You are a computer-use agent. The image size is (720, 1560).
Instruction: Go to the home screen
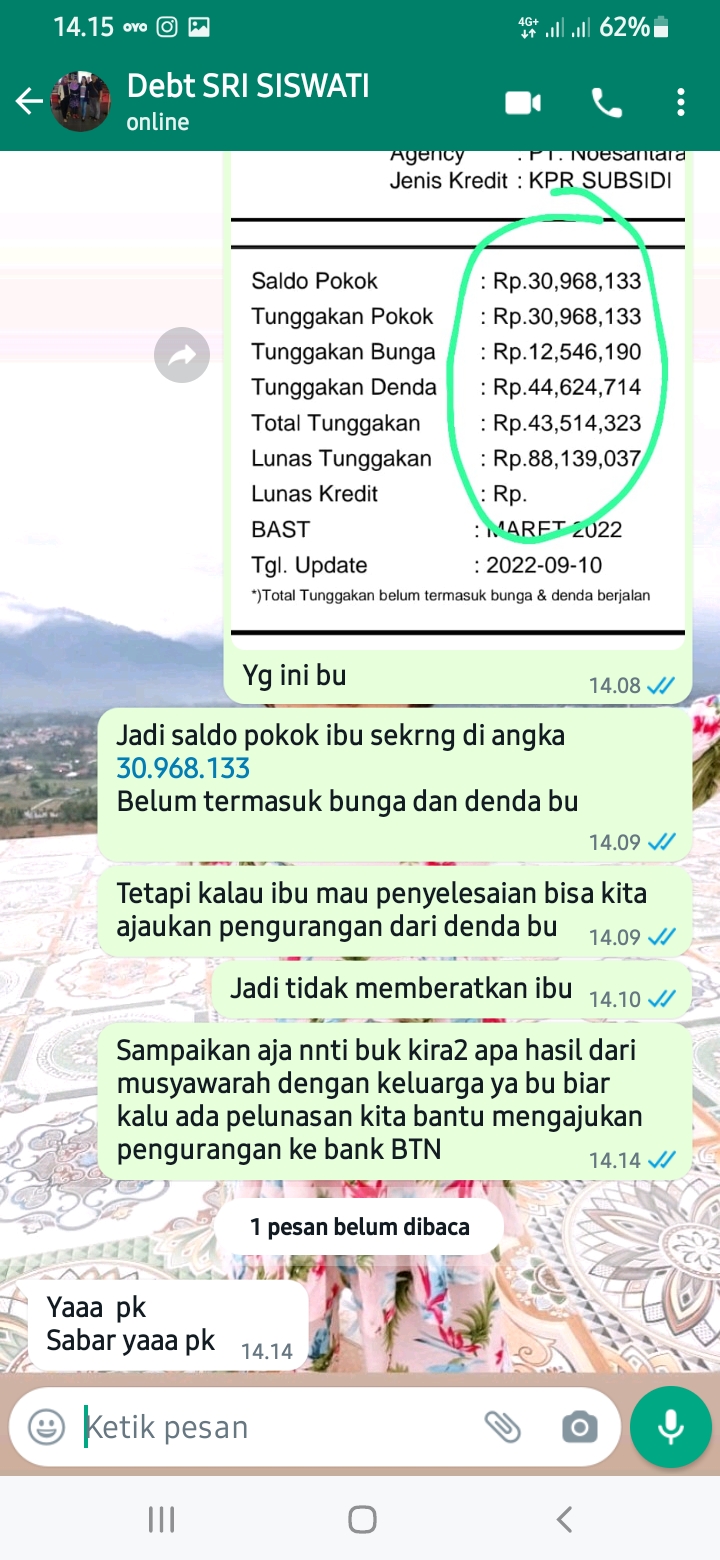(x=362, y=1520)
